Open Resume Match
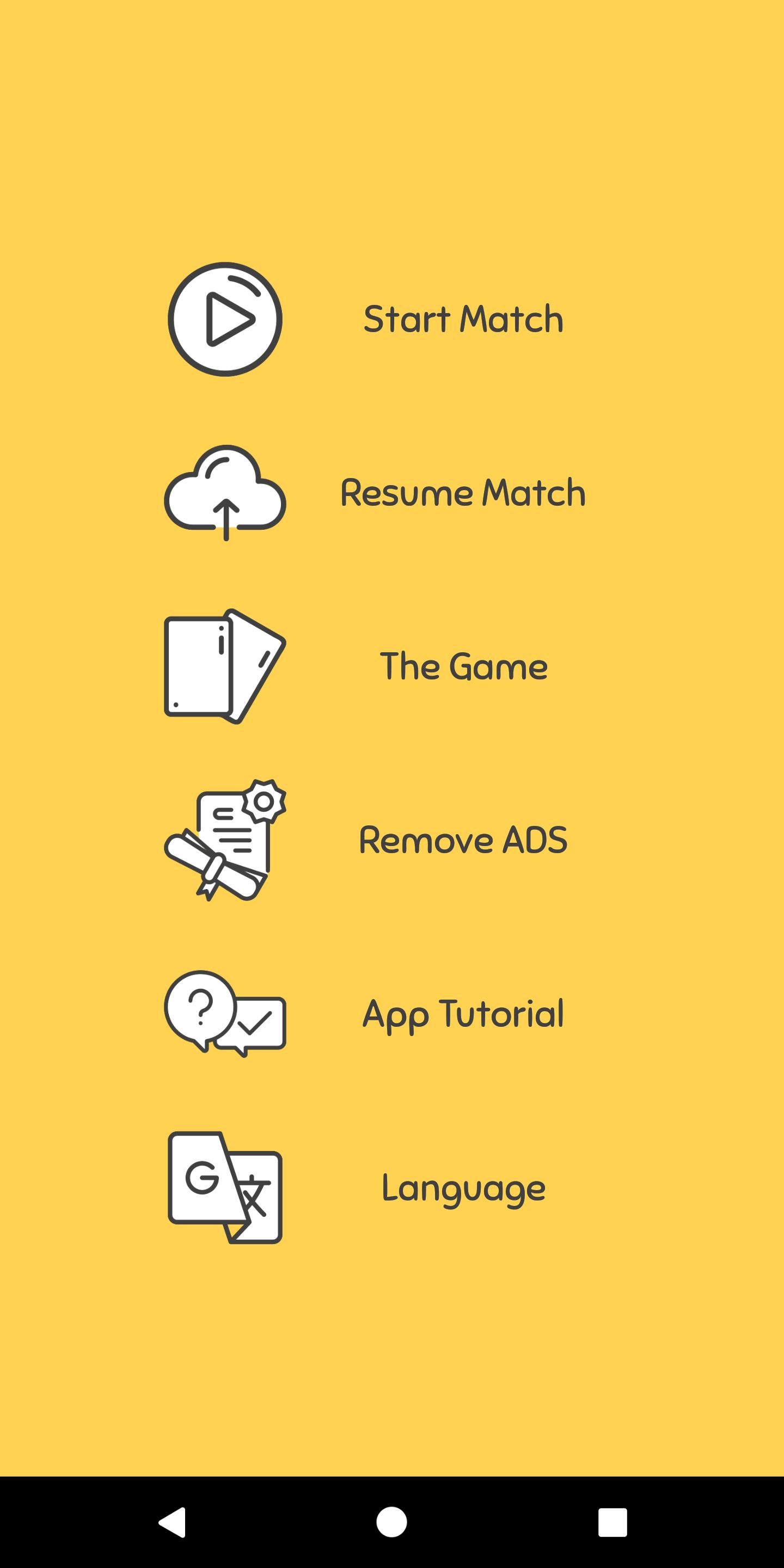This screenshot has height=1568, width=784. coord(463,492)
